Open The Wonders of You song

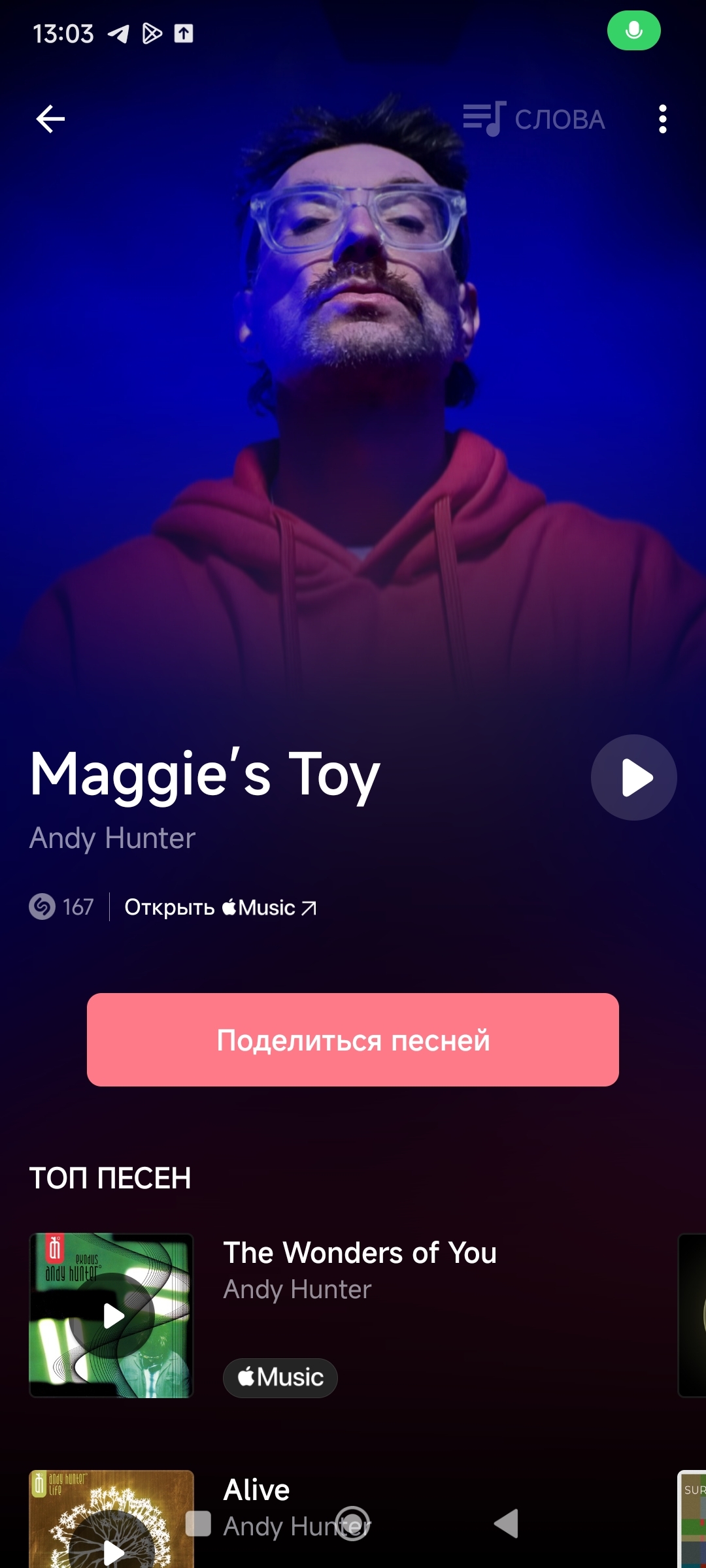click(x=360, y=1253)
